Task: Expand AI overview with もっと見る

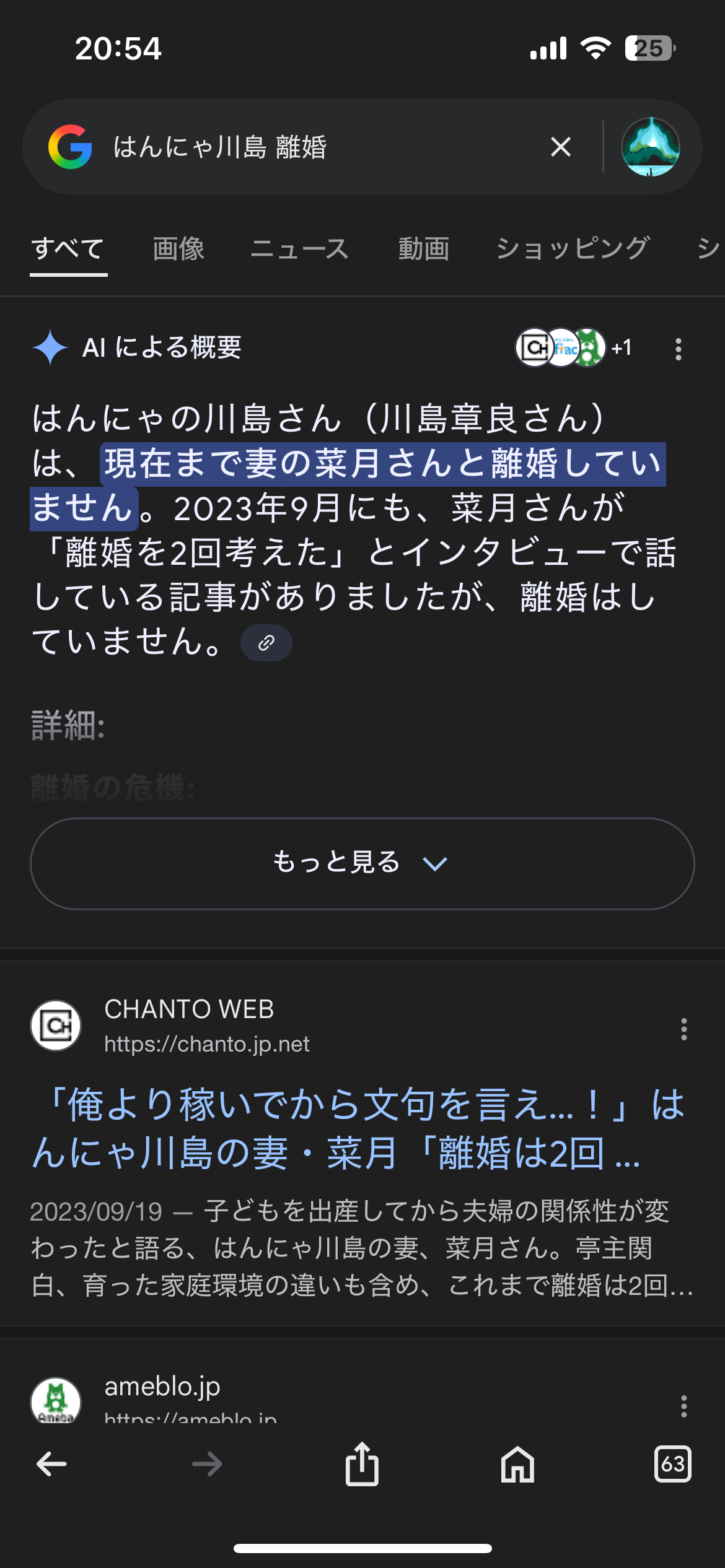Action: 362,863
